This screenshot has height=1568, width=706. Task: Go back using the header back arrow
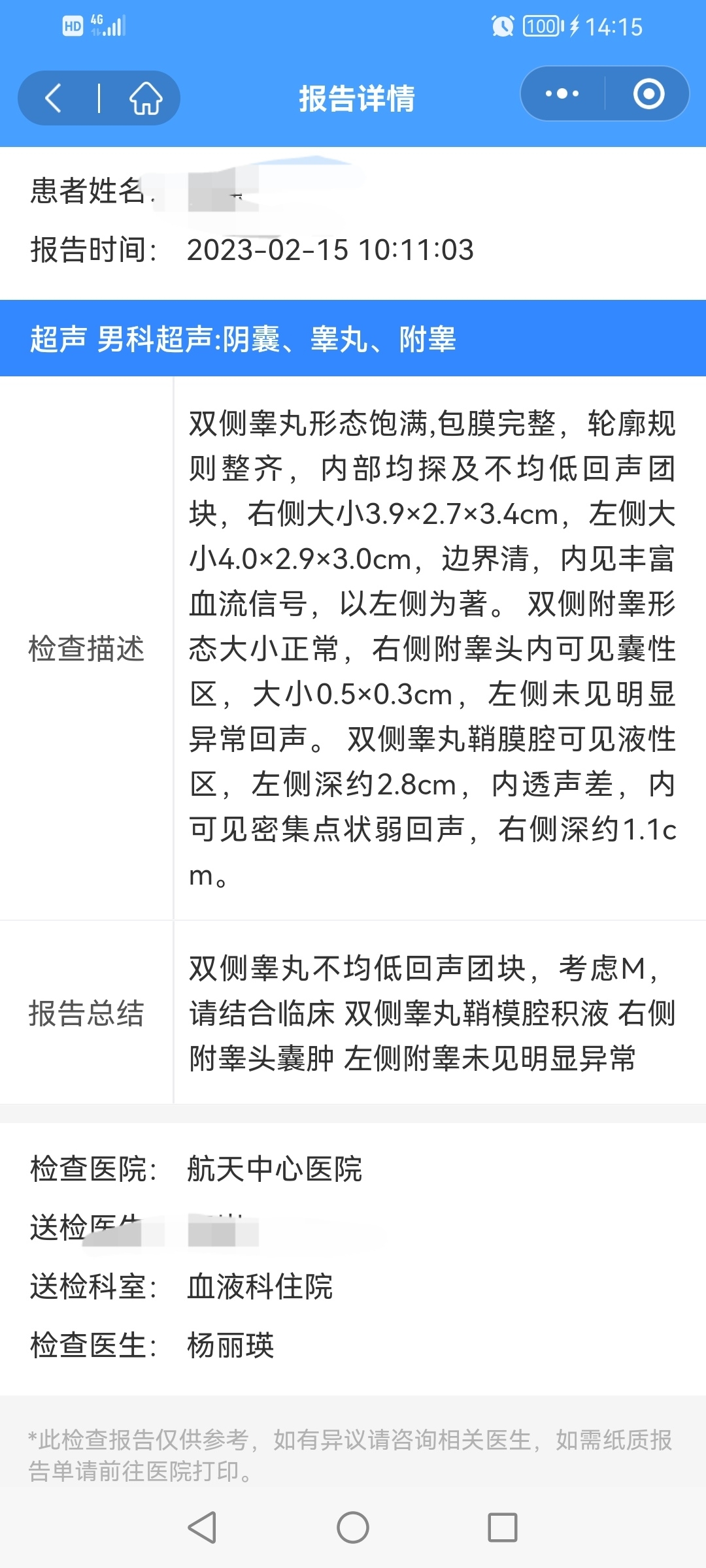point(54,98)
